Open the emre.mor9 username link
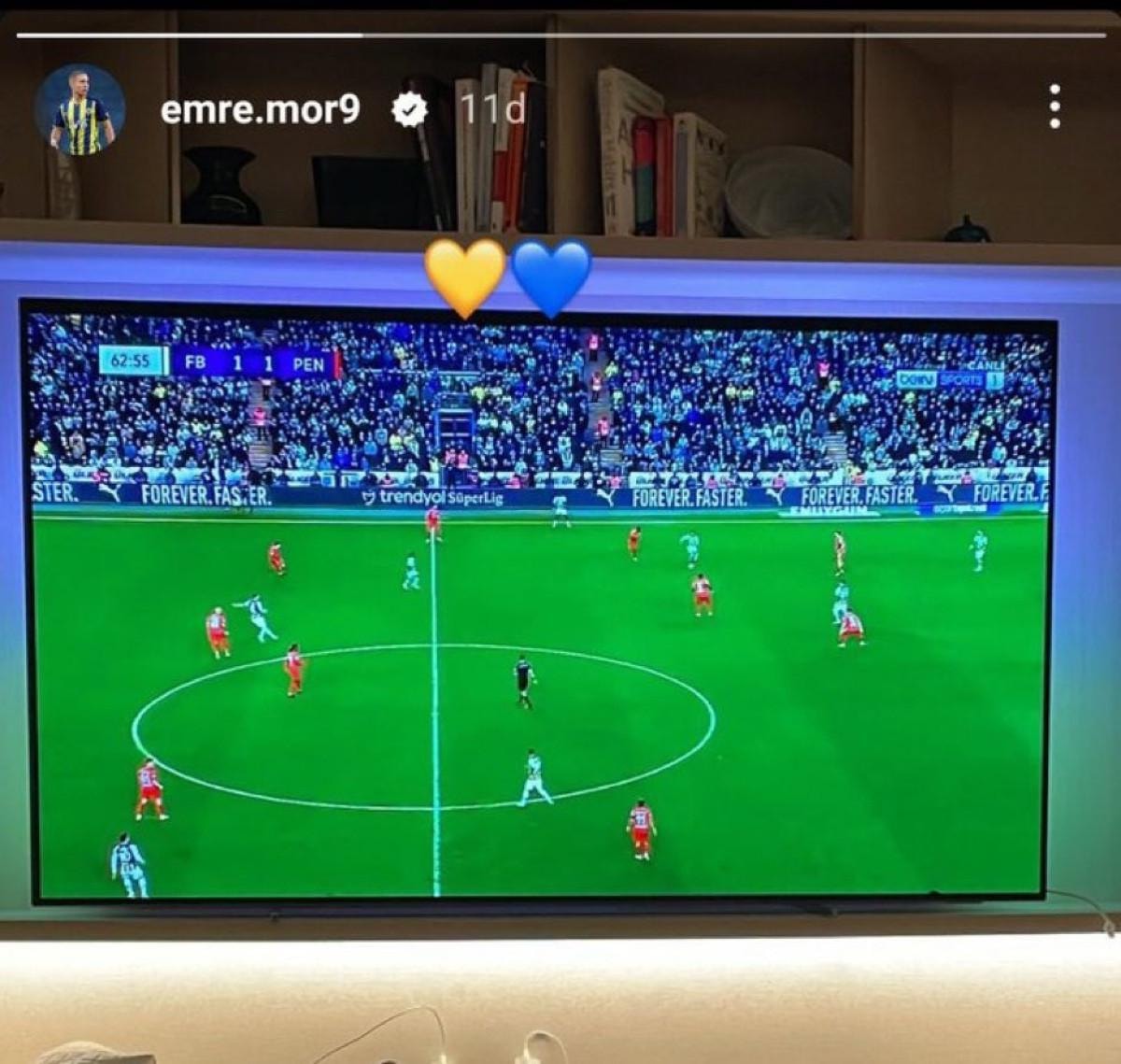 tap(260, 110)
